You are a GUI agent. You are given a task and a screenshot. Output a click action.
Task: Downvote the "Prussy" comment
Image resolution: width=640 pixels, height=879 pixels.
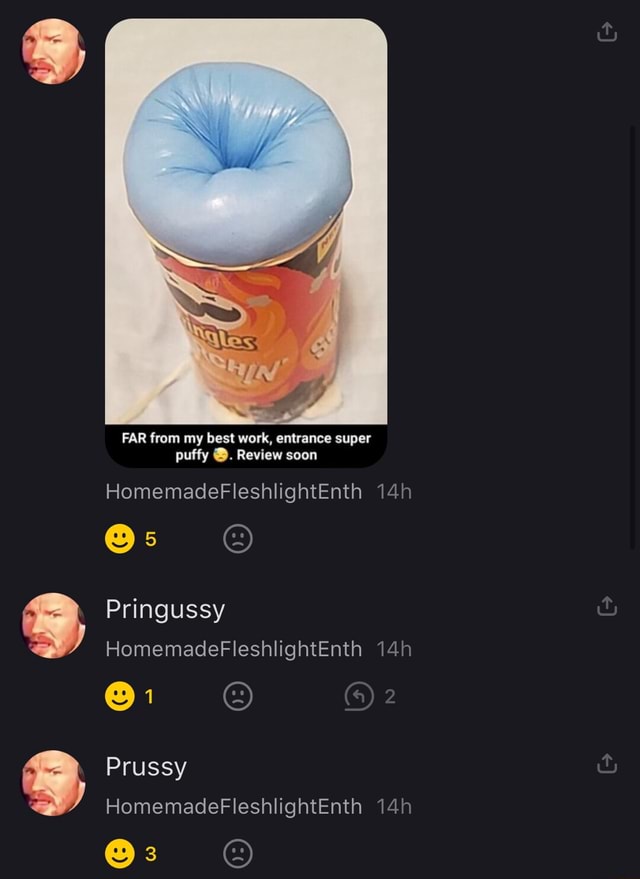[237, 853]
